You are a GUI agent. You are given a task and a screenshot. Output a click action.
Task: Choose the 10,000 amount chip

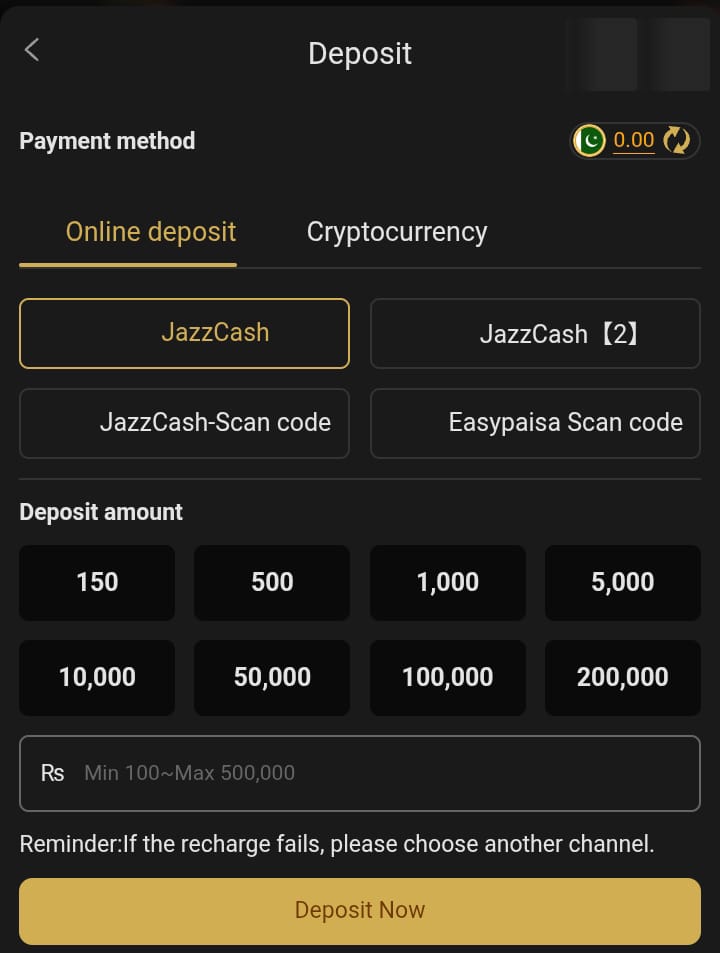[x=97, y=677]
